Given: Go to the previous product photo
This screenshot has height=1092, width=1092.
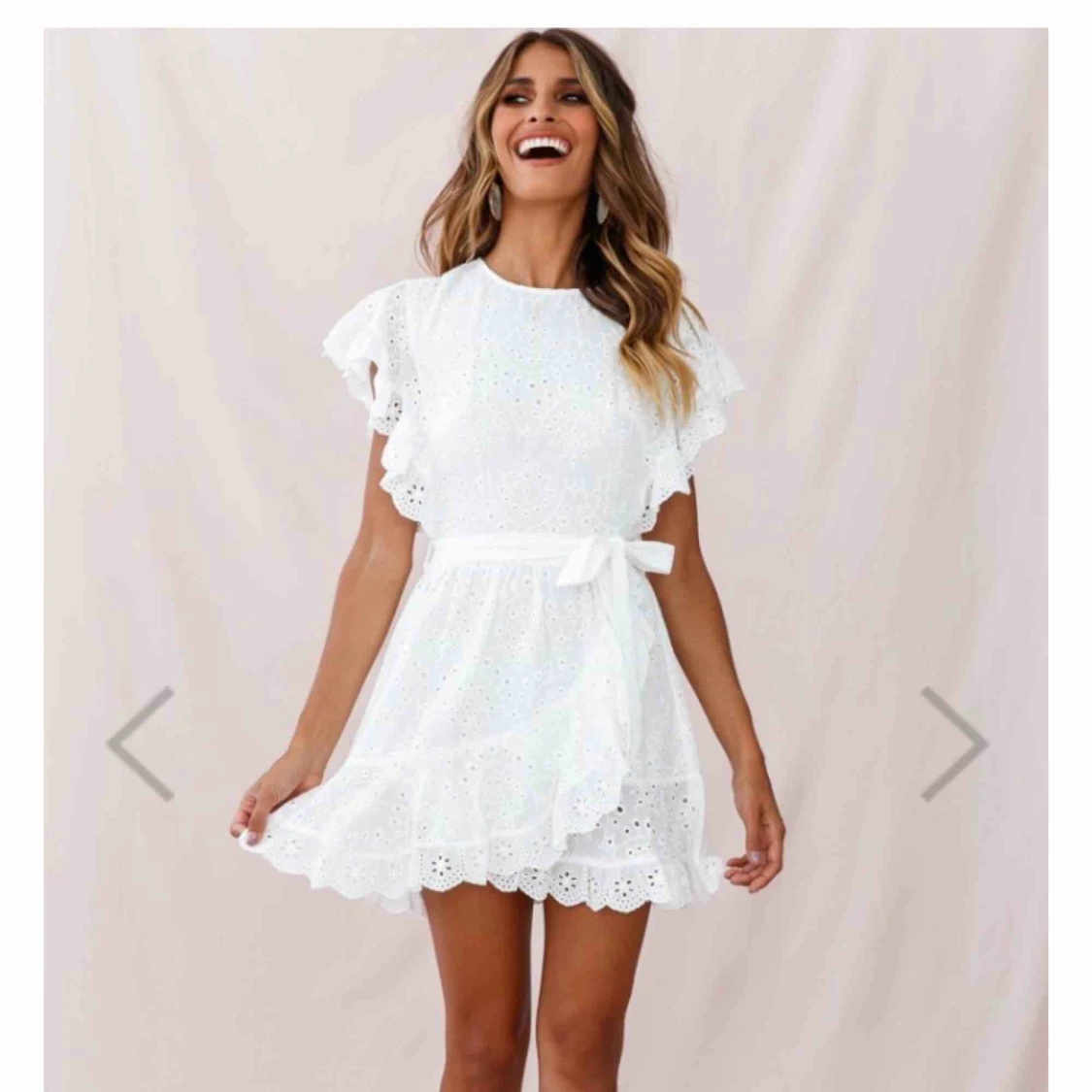Looking at the screenshot, I should (140, 744).
